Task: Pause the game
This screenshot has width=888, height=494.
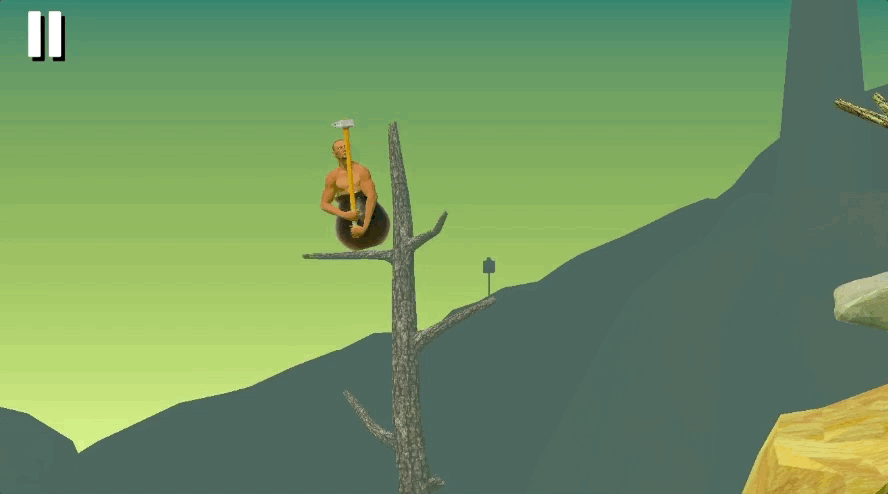Action: coord(45,35)
